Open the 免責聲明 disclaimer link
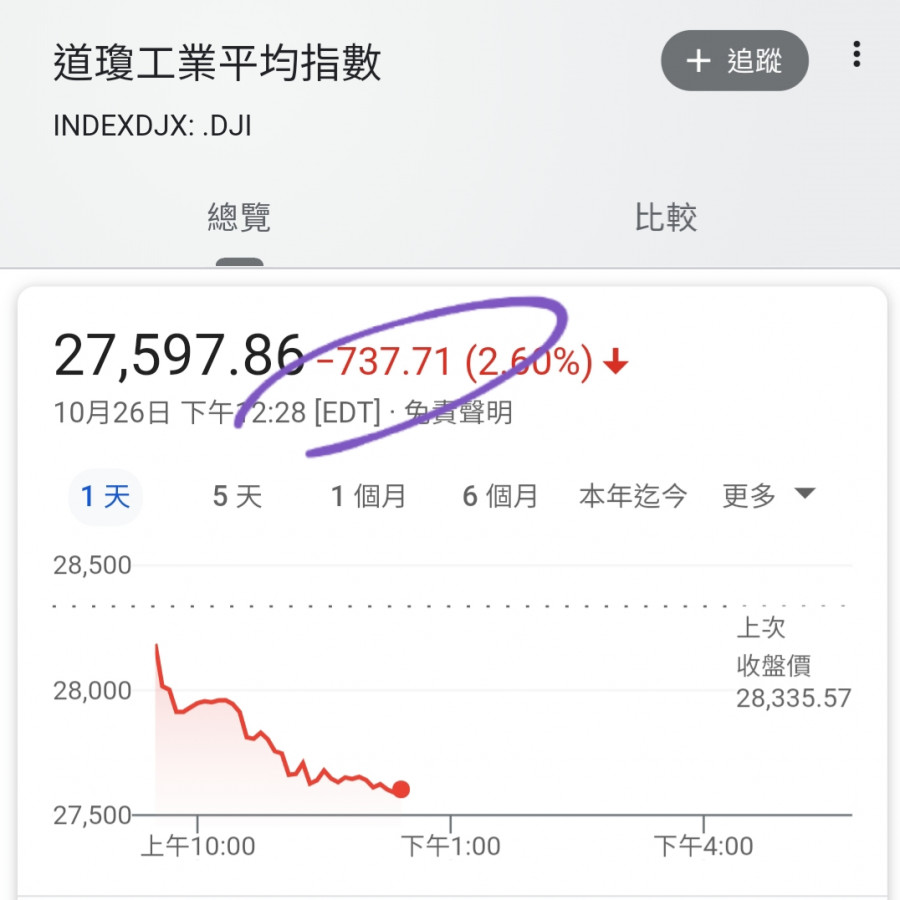Screen dimensions: 900x900 pos(458,413)
